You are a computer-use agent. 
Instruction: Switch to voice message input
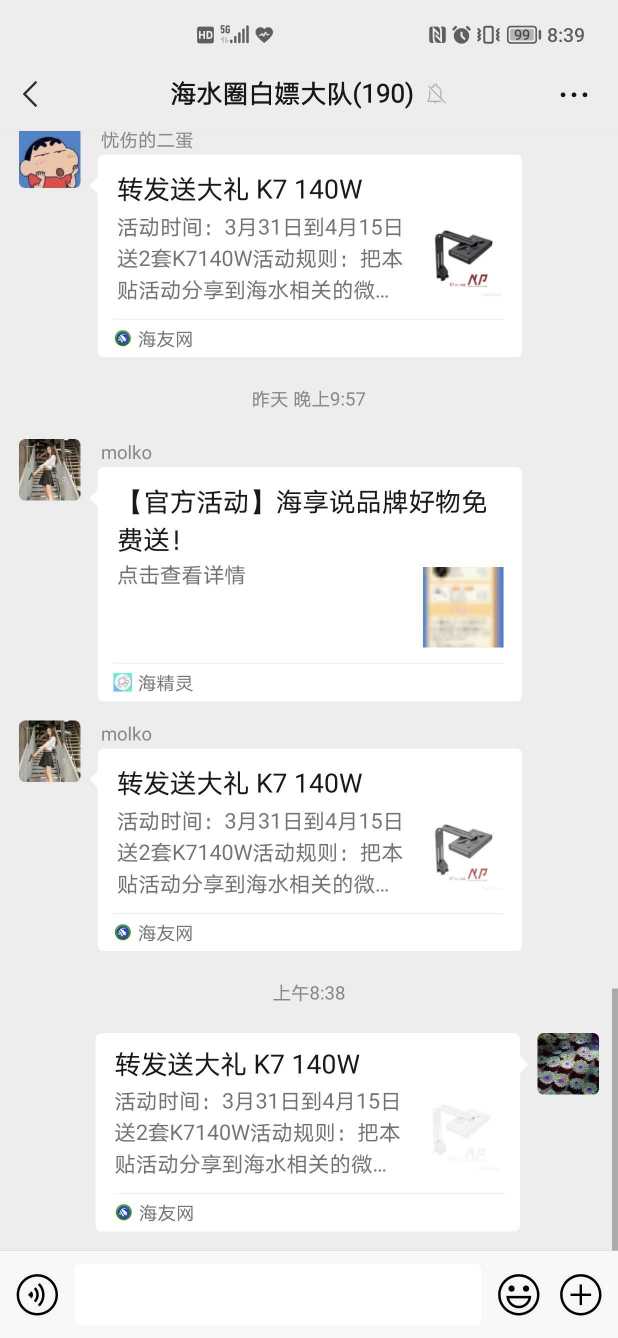[x=38, y=1295]
